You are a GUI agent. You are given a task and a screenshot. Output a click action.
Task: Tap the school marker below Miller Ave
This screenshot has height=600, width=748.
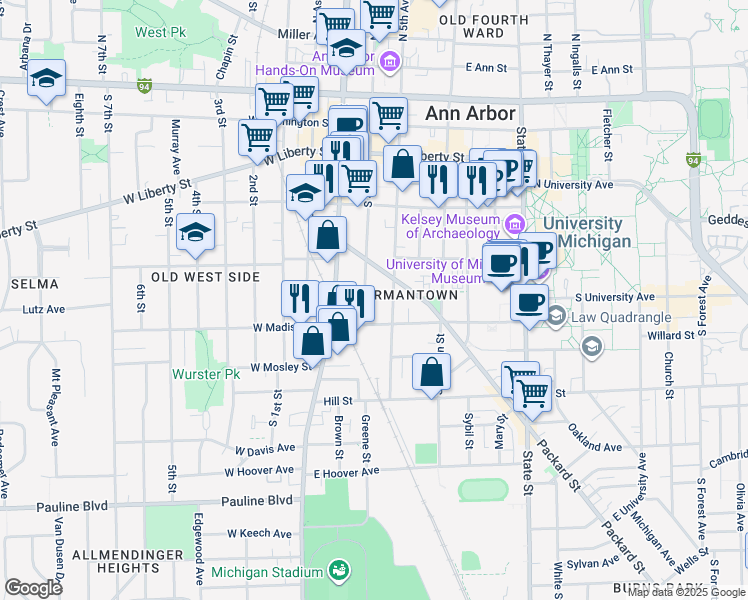346,50
